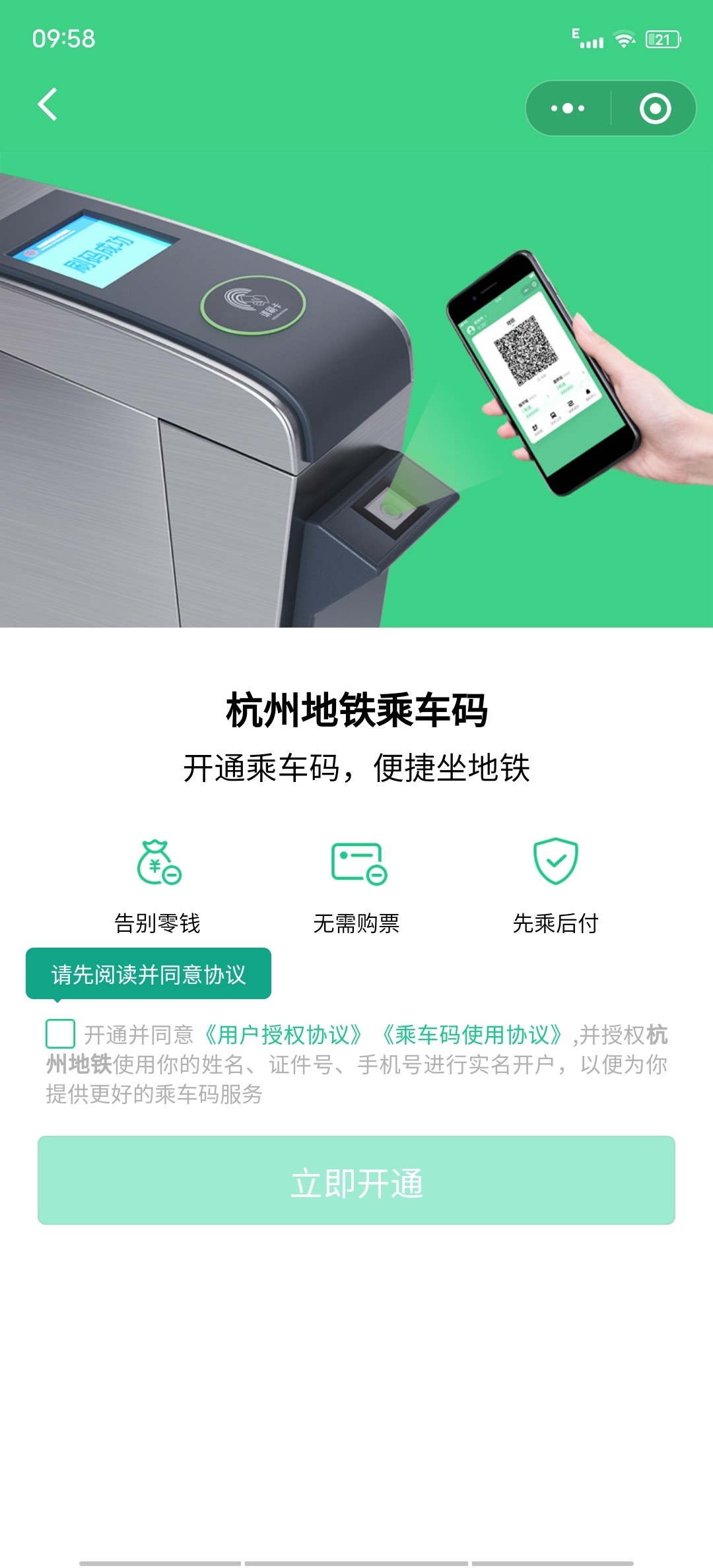The image size is (713, 1568).
Task: Open the 《乘车码使用协议》 link
Action: point(471,1035)
